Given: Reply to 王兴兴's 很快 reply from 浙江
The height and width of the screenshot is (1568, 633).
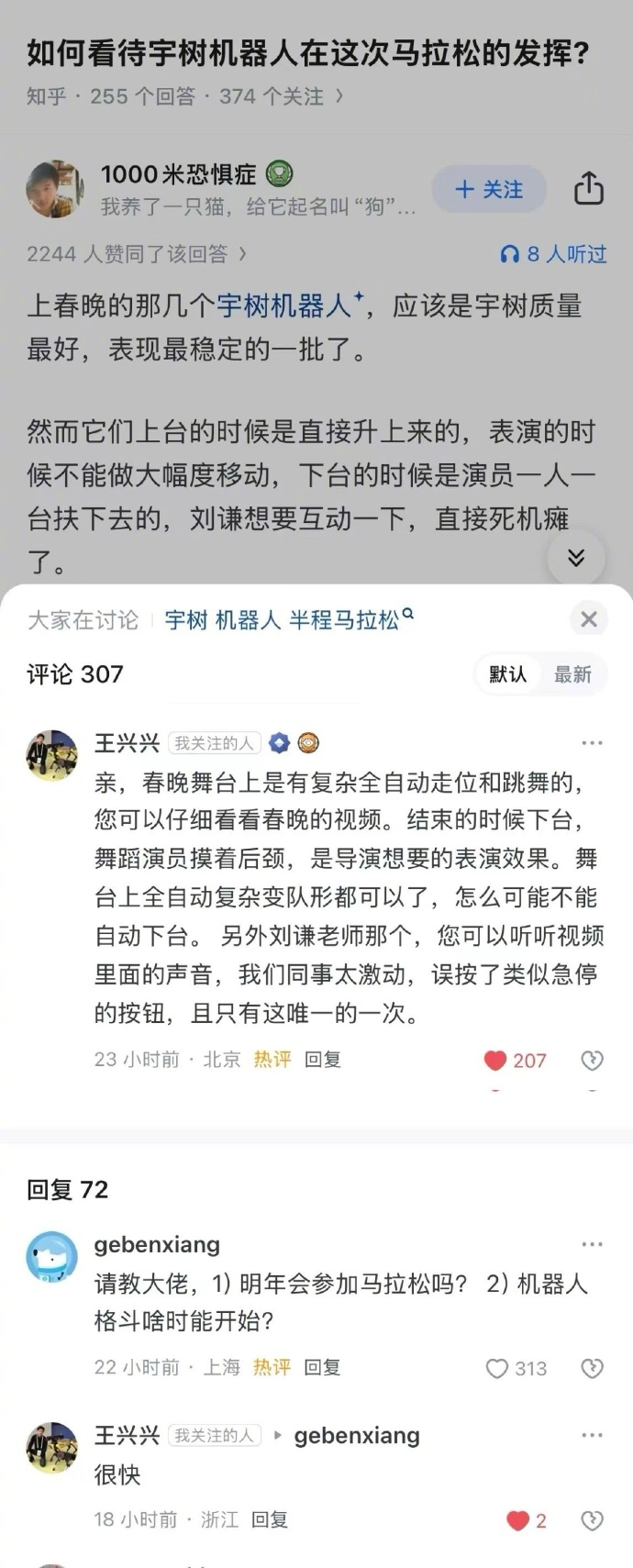Looking at the screenshot, I should point(270,1519).
